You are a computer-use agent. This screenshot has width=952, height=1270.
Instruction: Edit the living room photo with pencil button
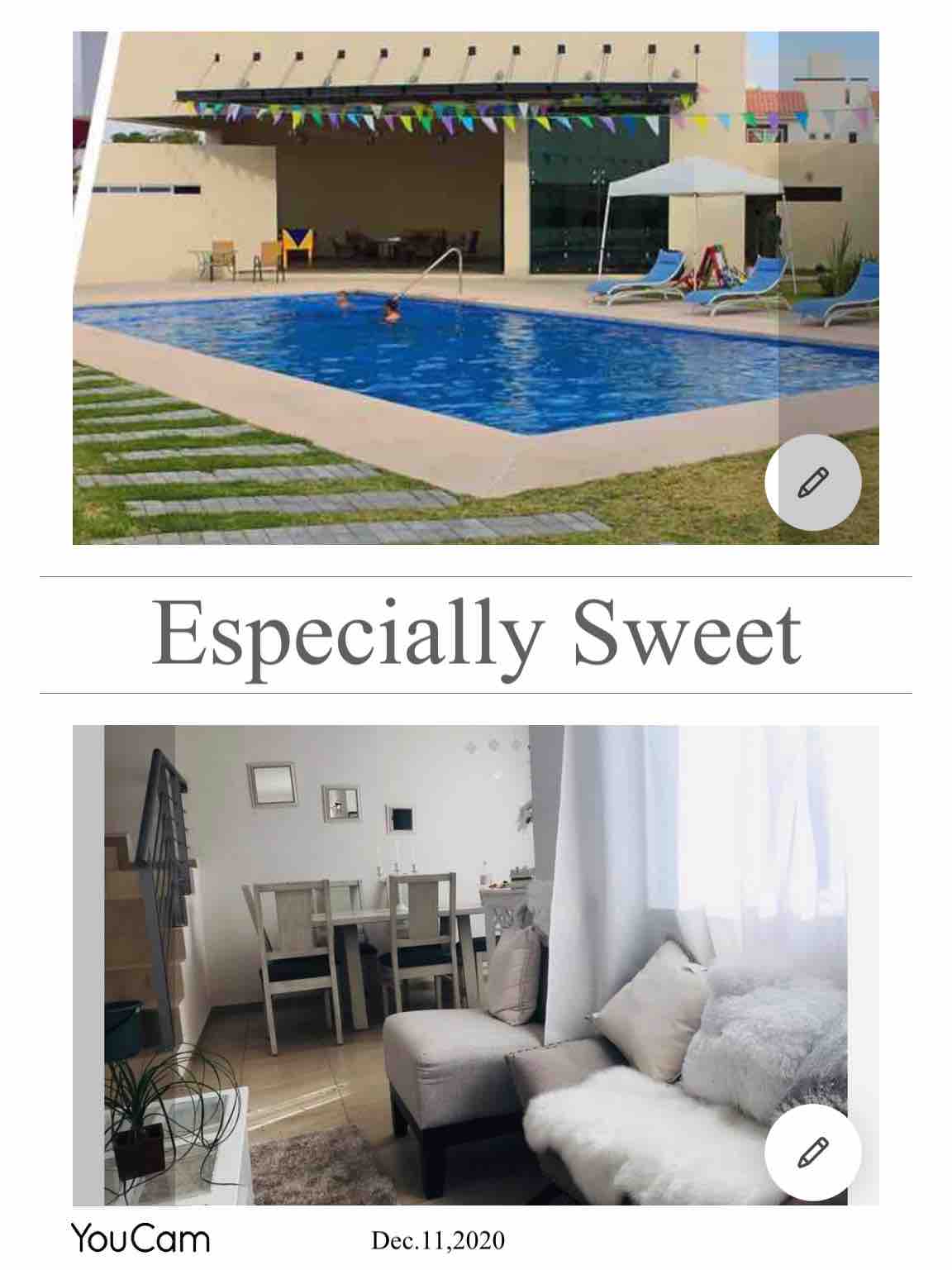812,1152
